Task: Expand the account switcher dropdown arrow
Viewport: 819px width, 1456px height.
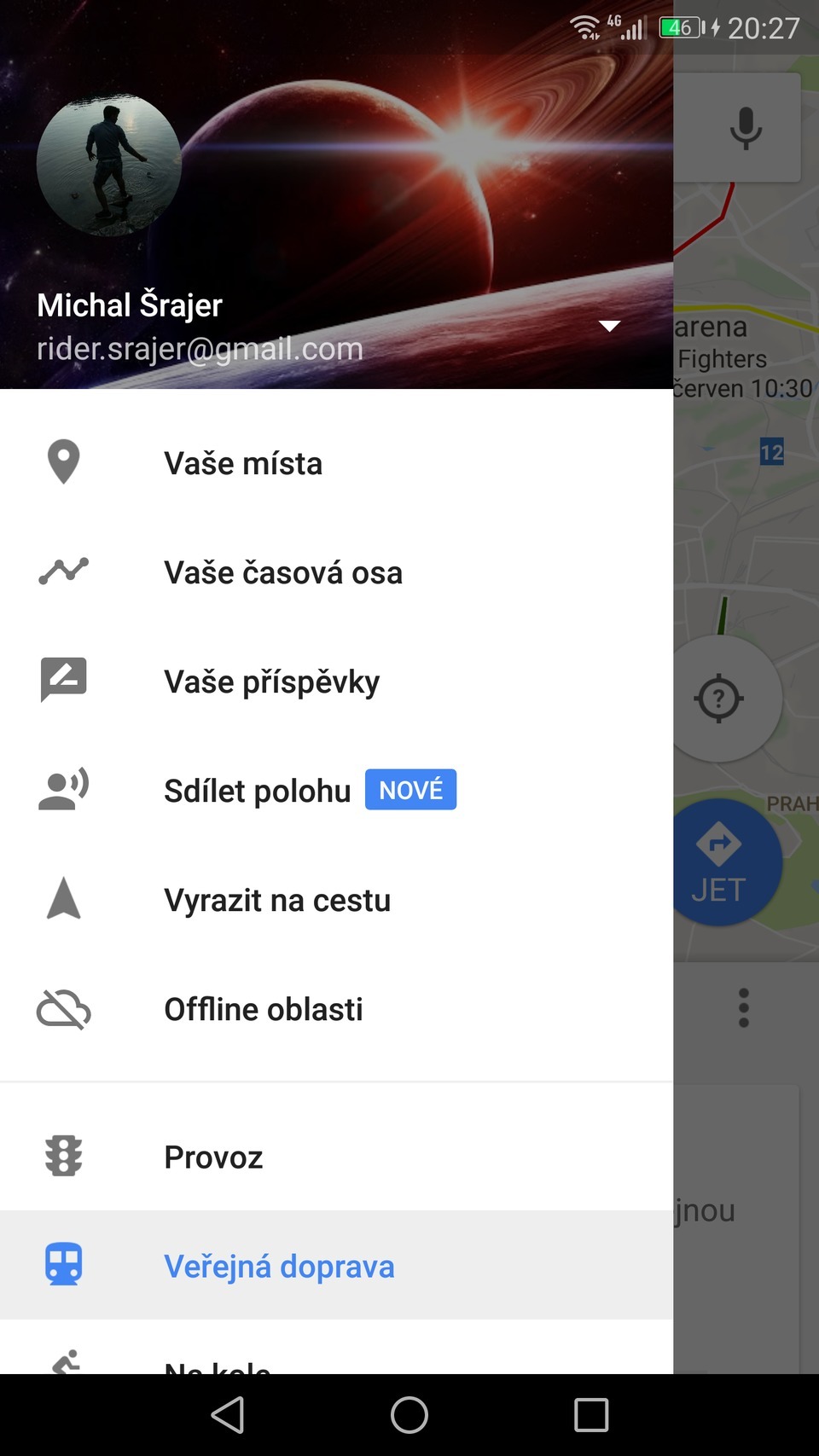Action: (x=609, y=327)
